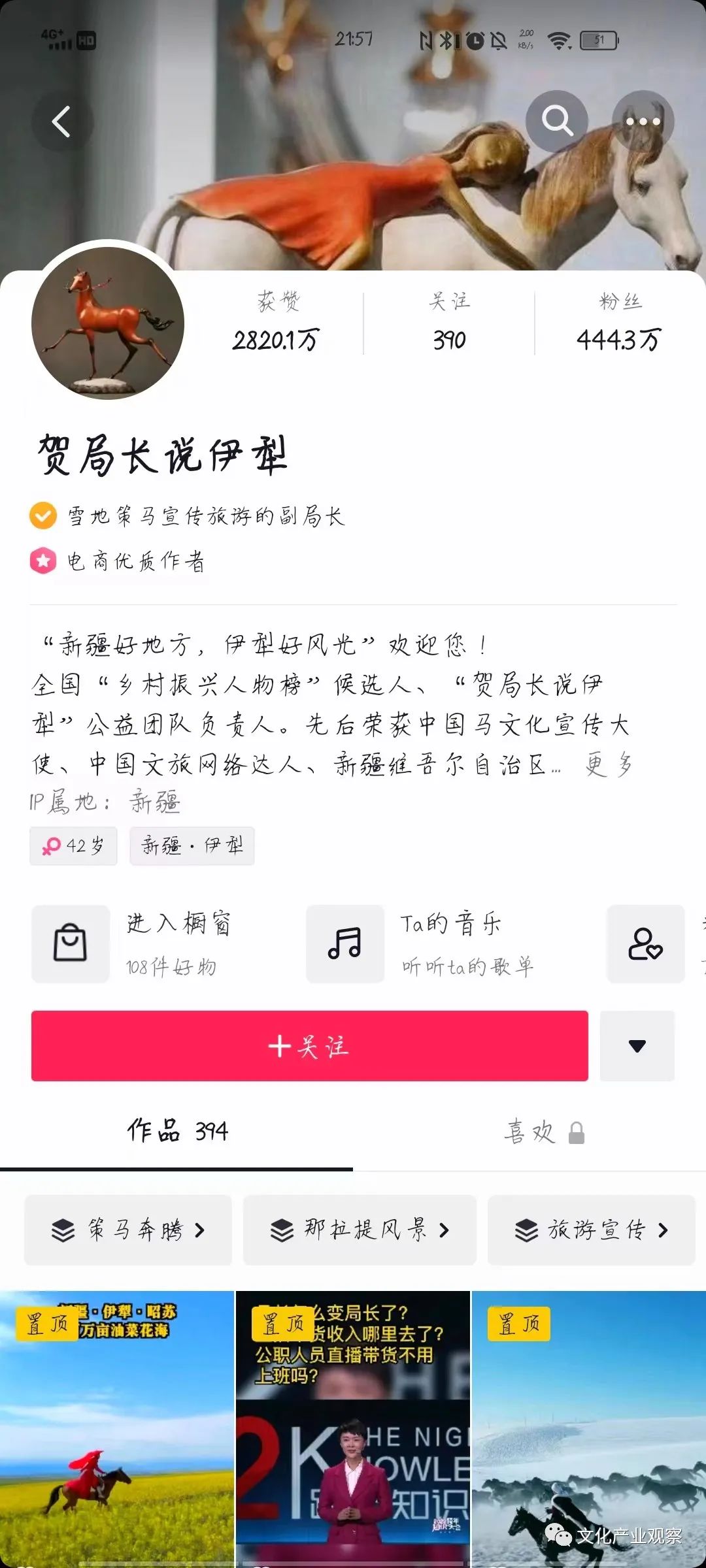
Task: Open the 策马奔腾 collection
Action: click(128, 1230)
